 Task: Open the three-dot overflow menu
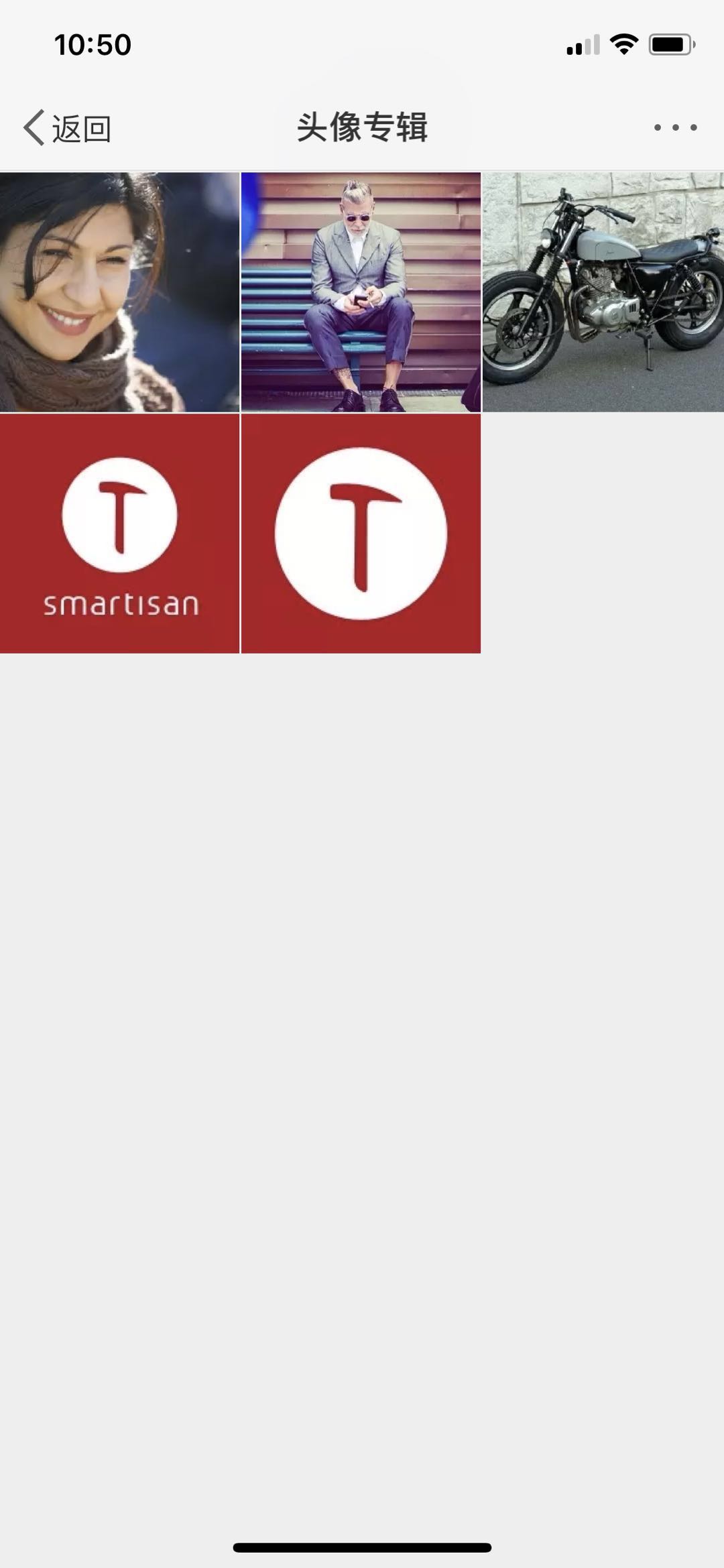click(x=675, y=127)
